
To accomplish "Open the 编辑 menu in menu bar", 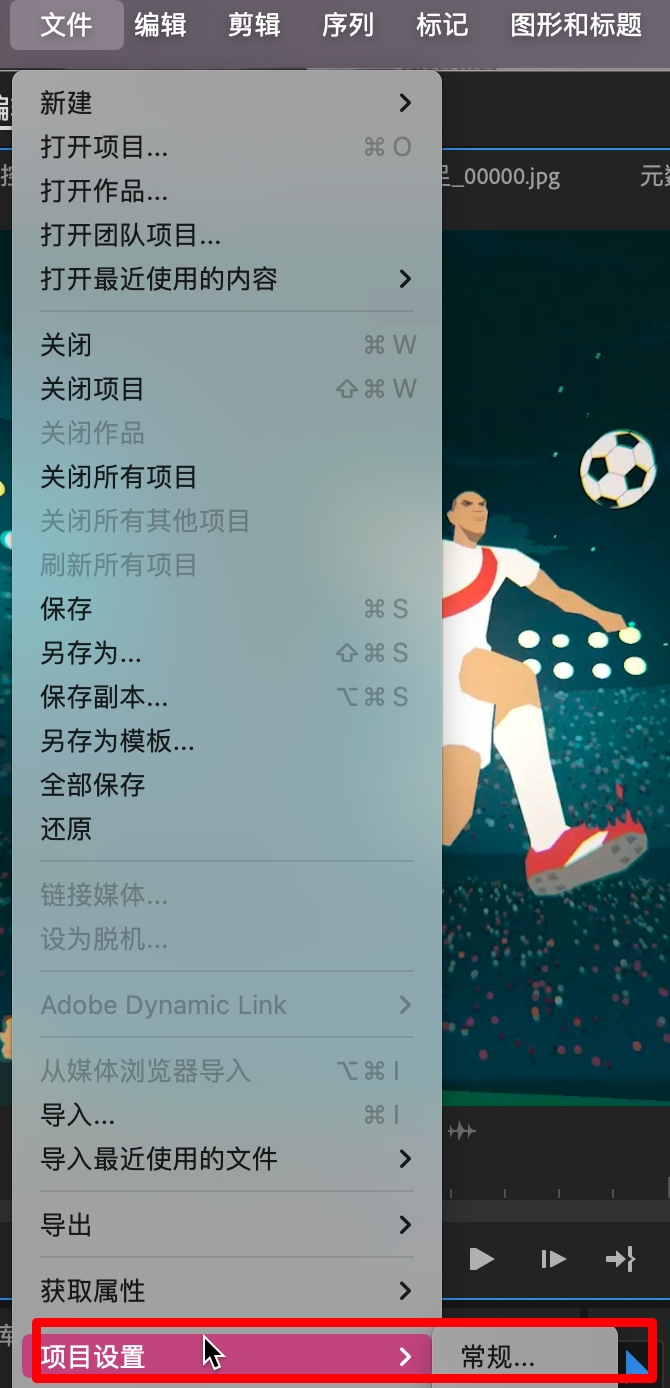I will tap(160, 25).
